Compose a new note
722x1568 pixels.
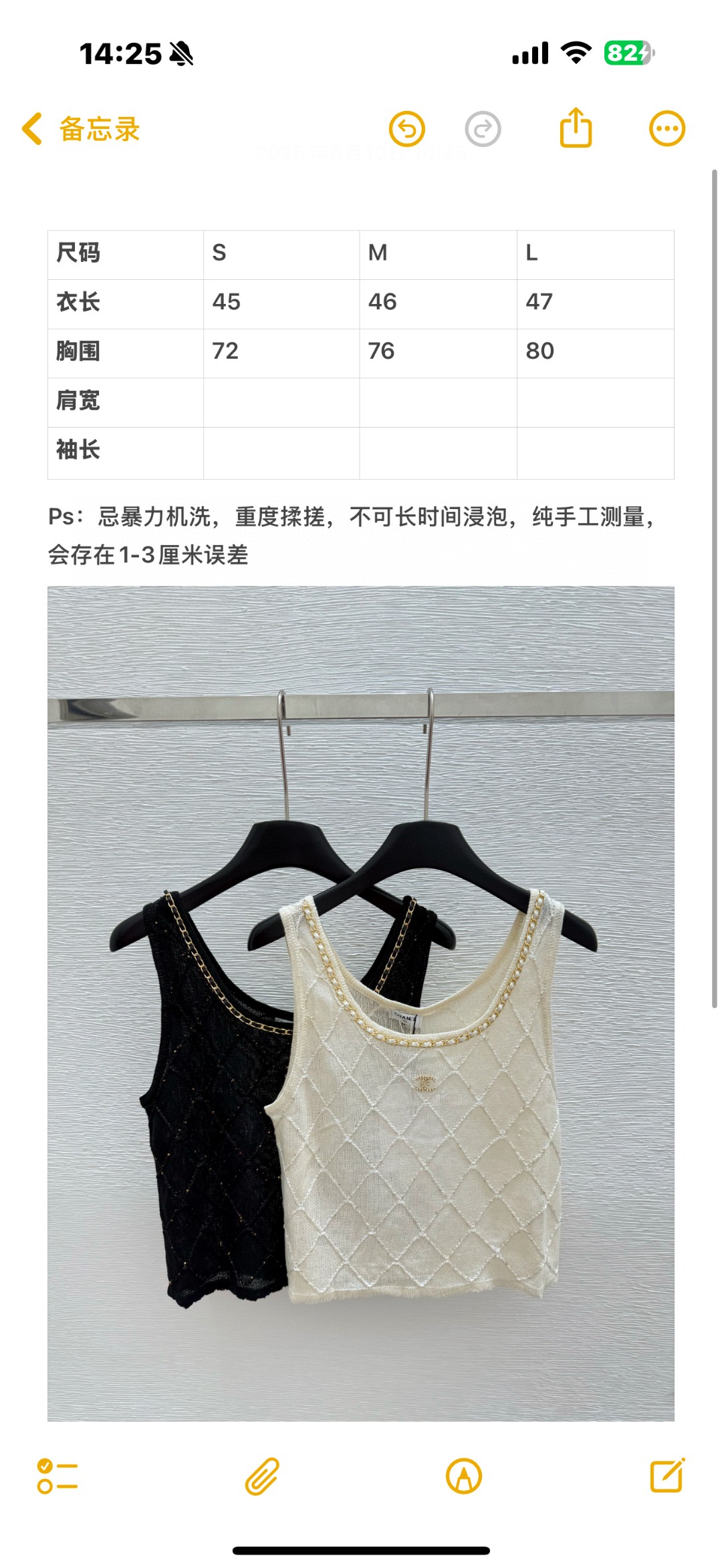pos(668,1475)
